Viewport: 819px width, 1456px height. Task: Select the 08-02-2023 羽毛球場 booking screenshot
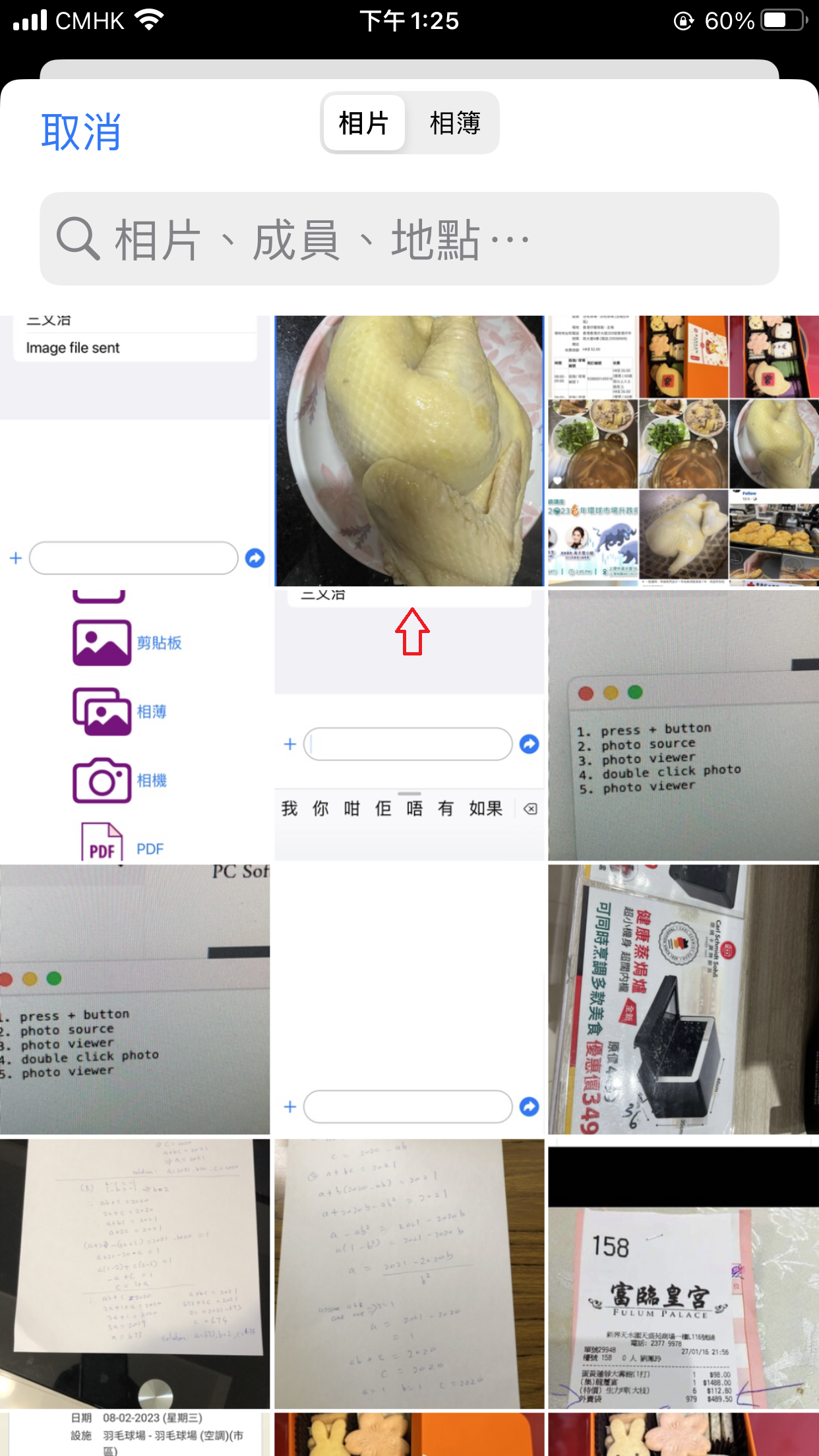[135, 1435]
